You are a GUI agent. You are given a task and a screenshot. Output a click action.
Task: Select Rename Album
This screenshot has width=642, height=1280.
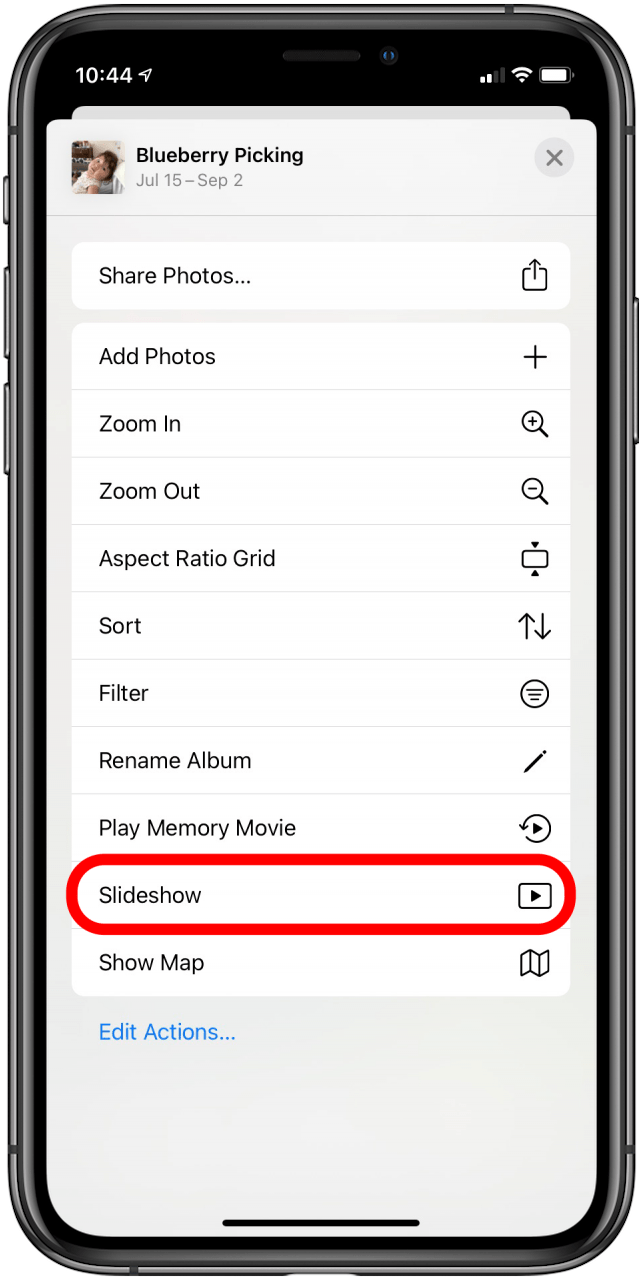click(320, 760)
